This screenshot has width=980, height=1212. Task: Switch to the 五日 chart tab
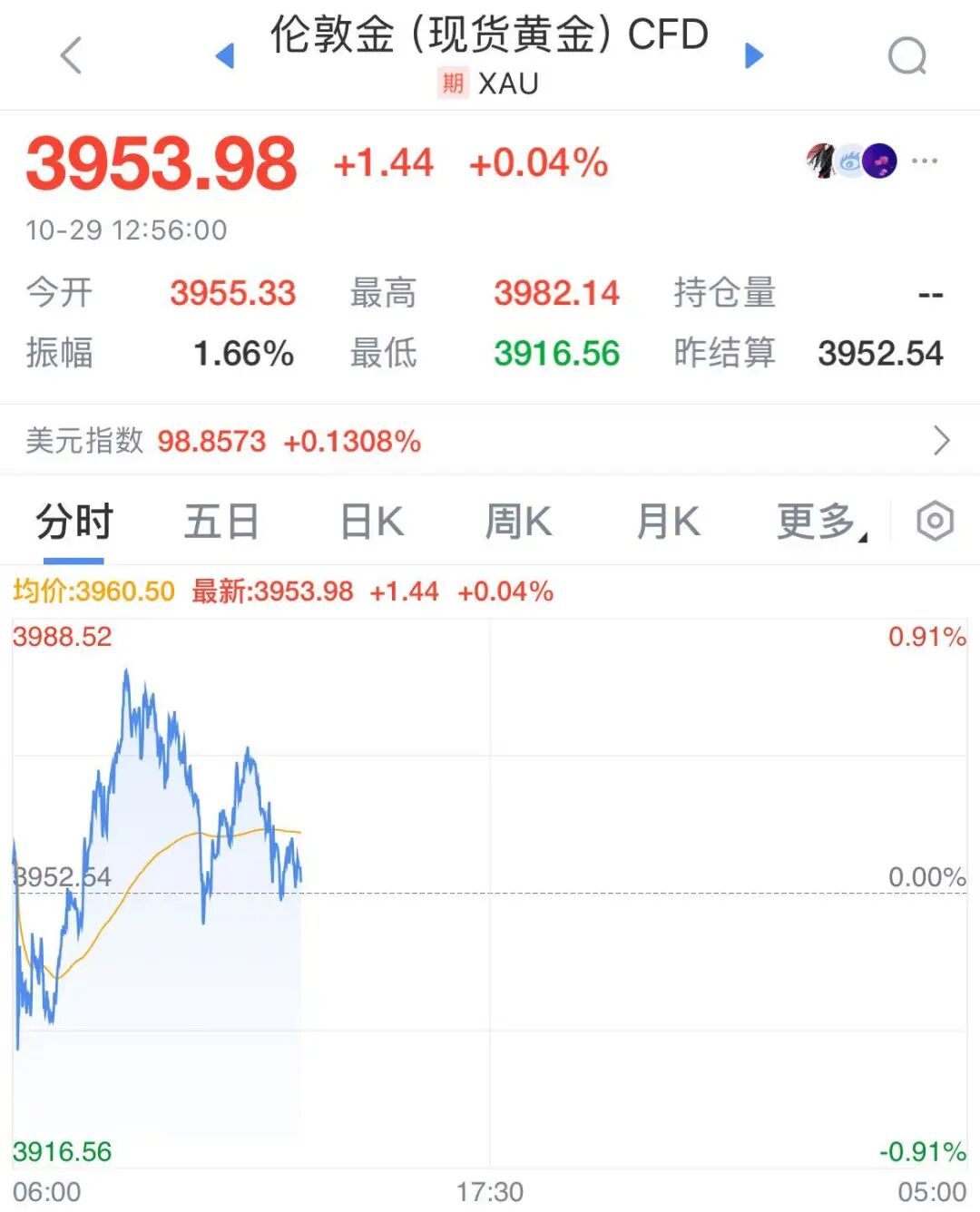[221, 523]
